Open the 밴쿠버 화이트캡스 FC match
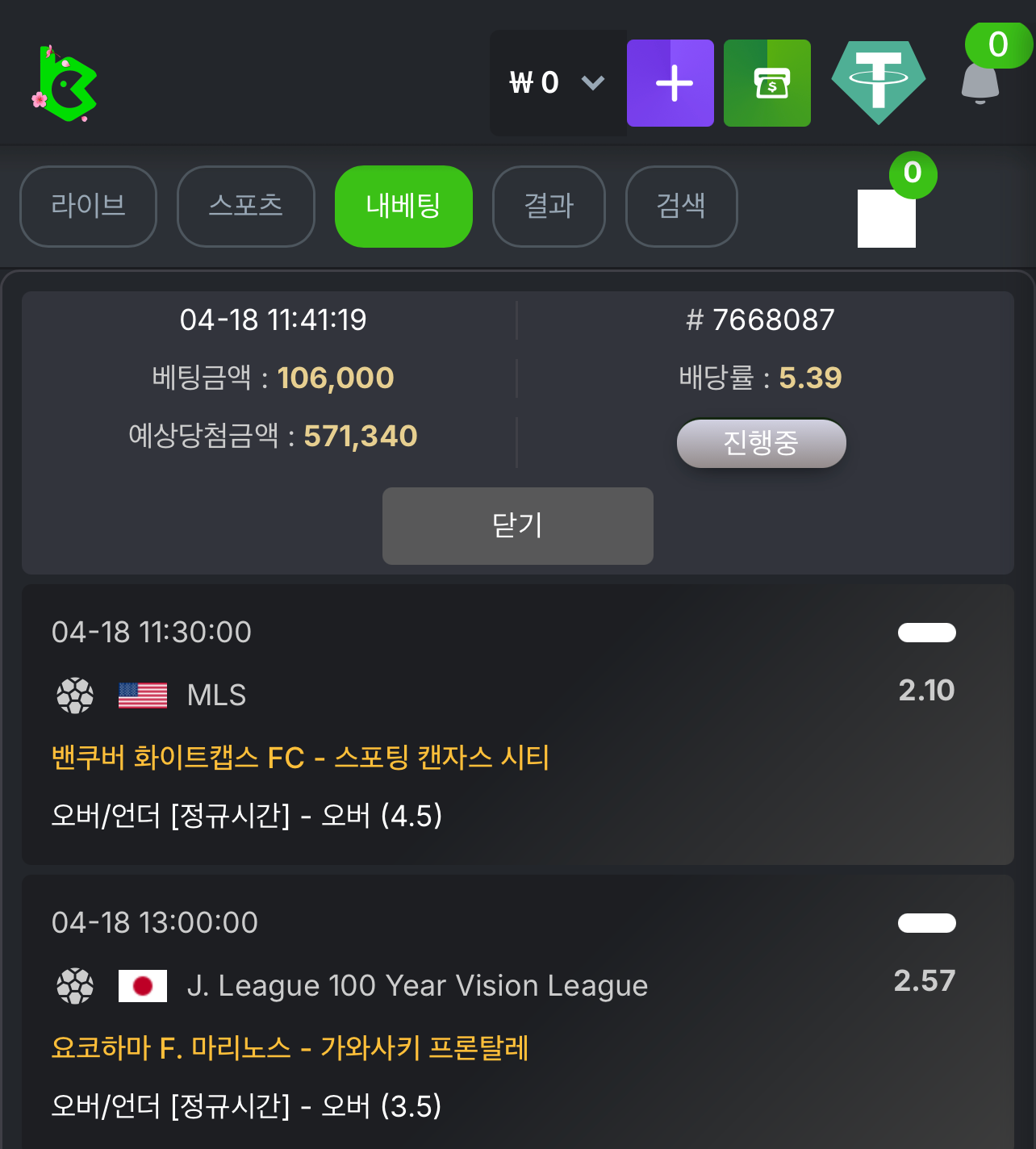Screen dimensions: 1036x1149 (x=300, y=758)
